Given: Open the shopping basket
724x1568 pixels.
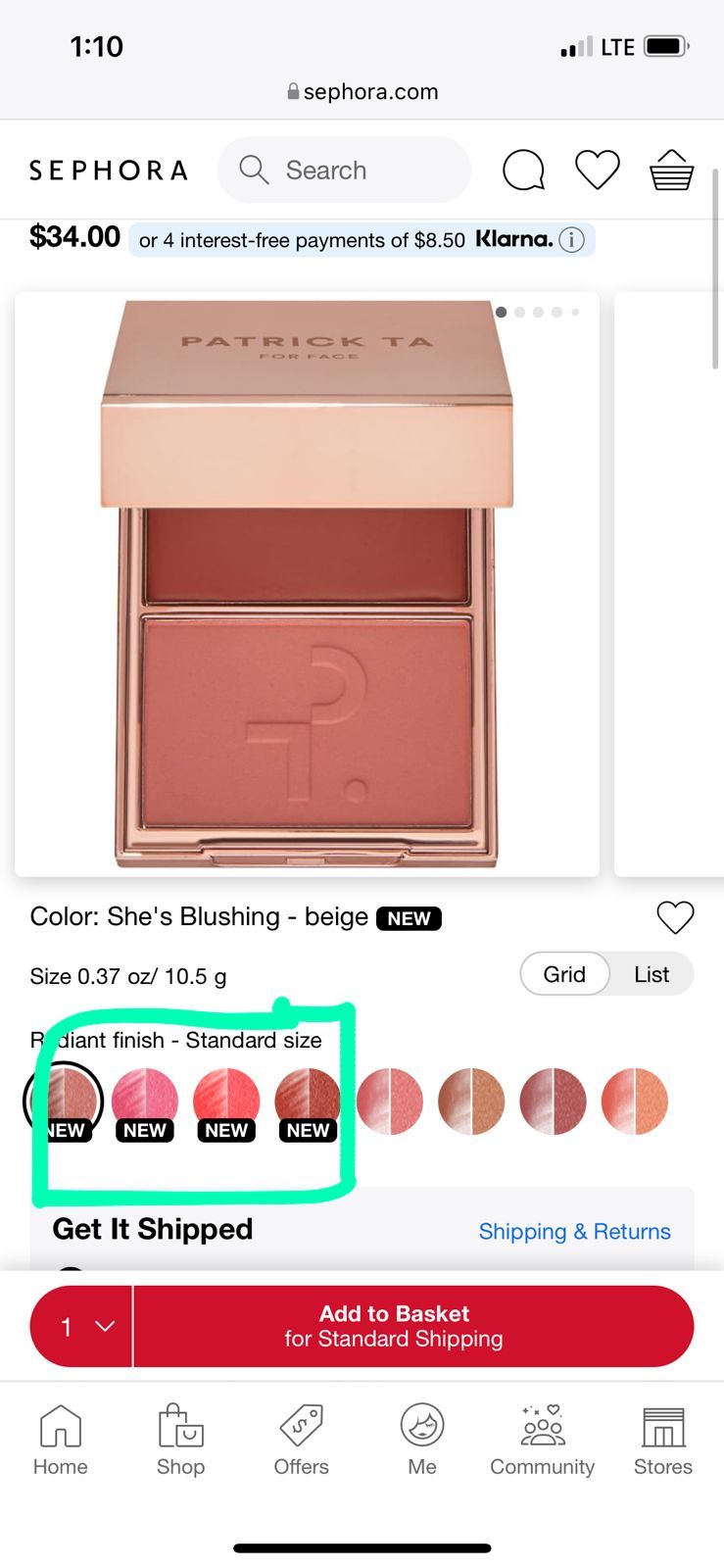Looking at the screenshot, I should (671, 171).
